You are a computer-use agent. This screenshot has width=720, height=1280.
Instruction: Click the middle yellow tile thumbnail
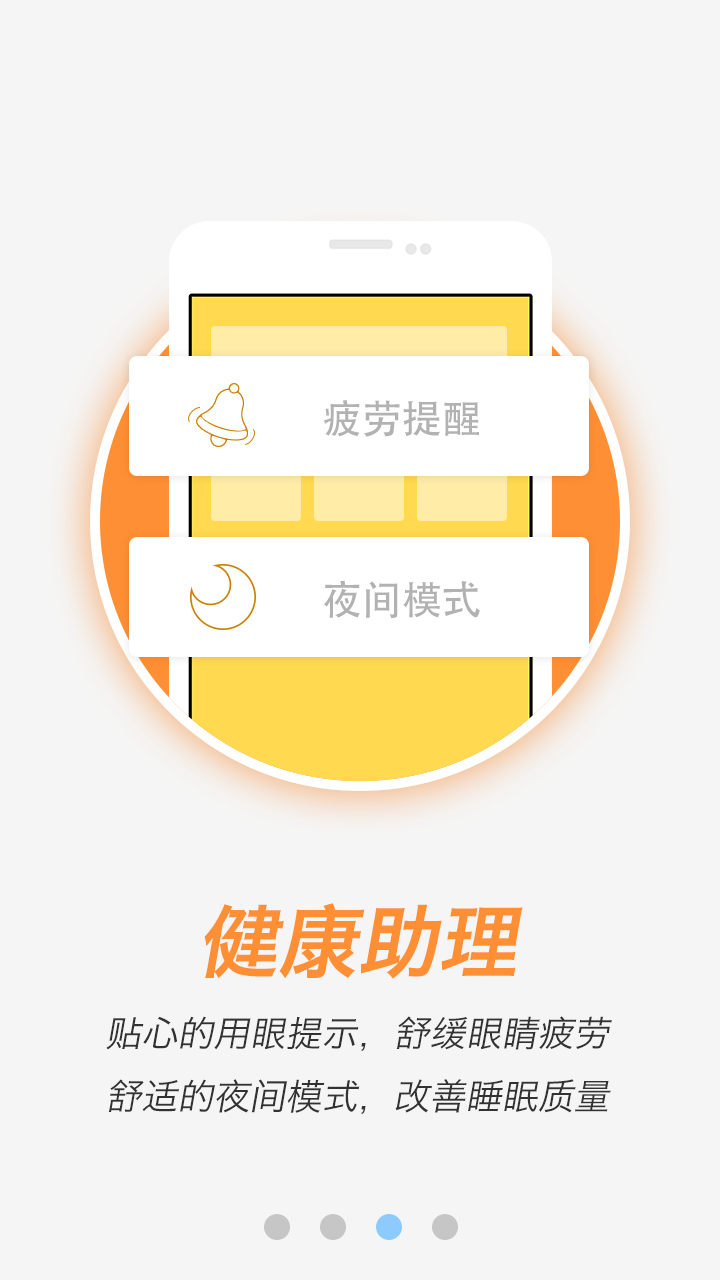360,500
